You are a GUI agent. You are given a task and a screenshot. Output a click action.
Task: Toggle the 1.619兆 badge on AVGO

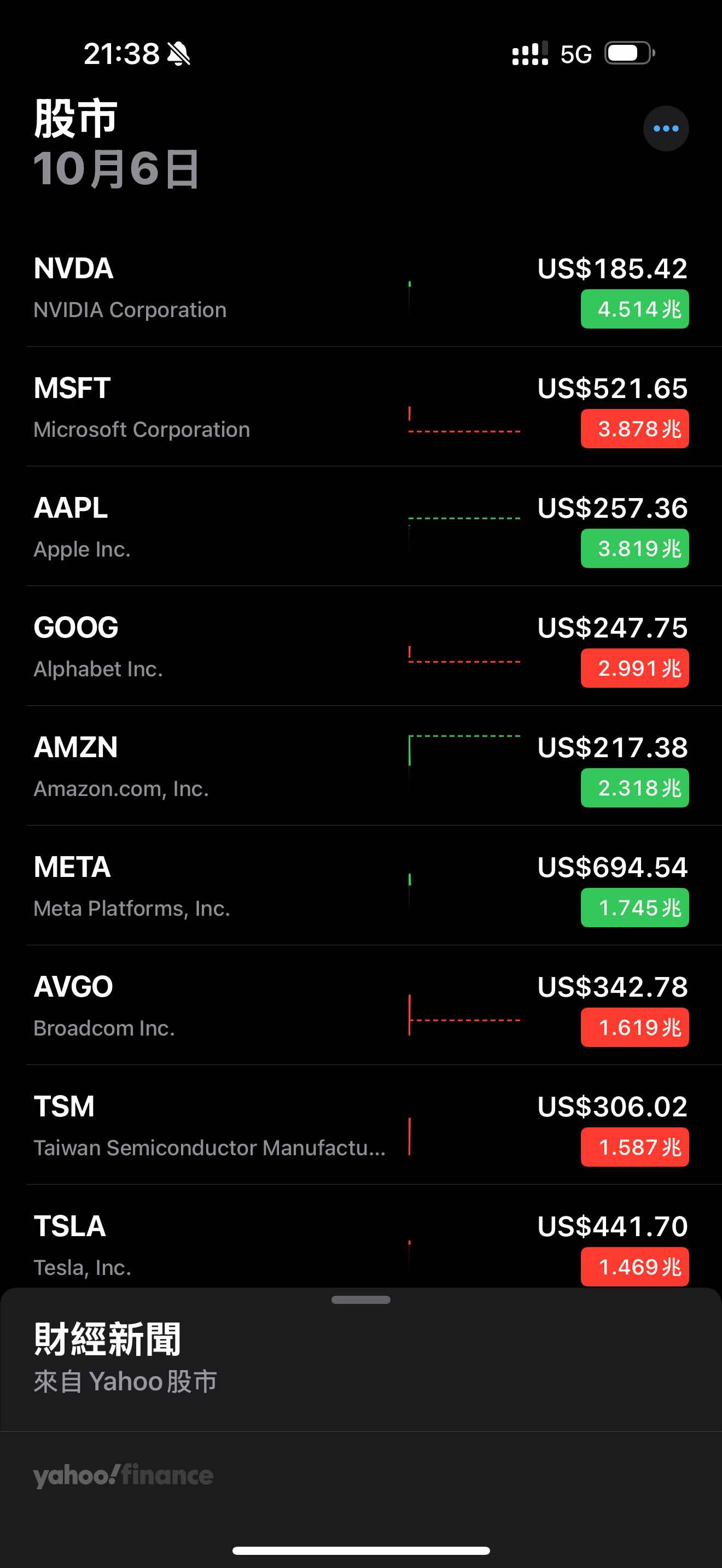click(634, 1027)
